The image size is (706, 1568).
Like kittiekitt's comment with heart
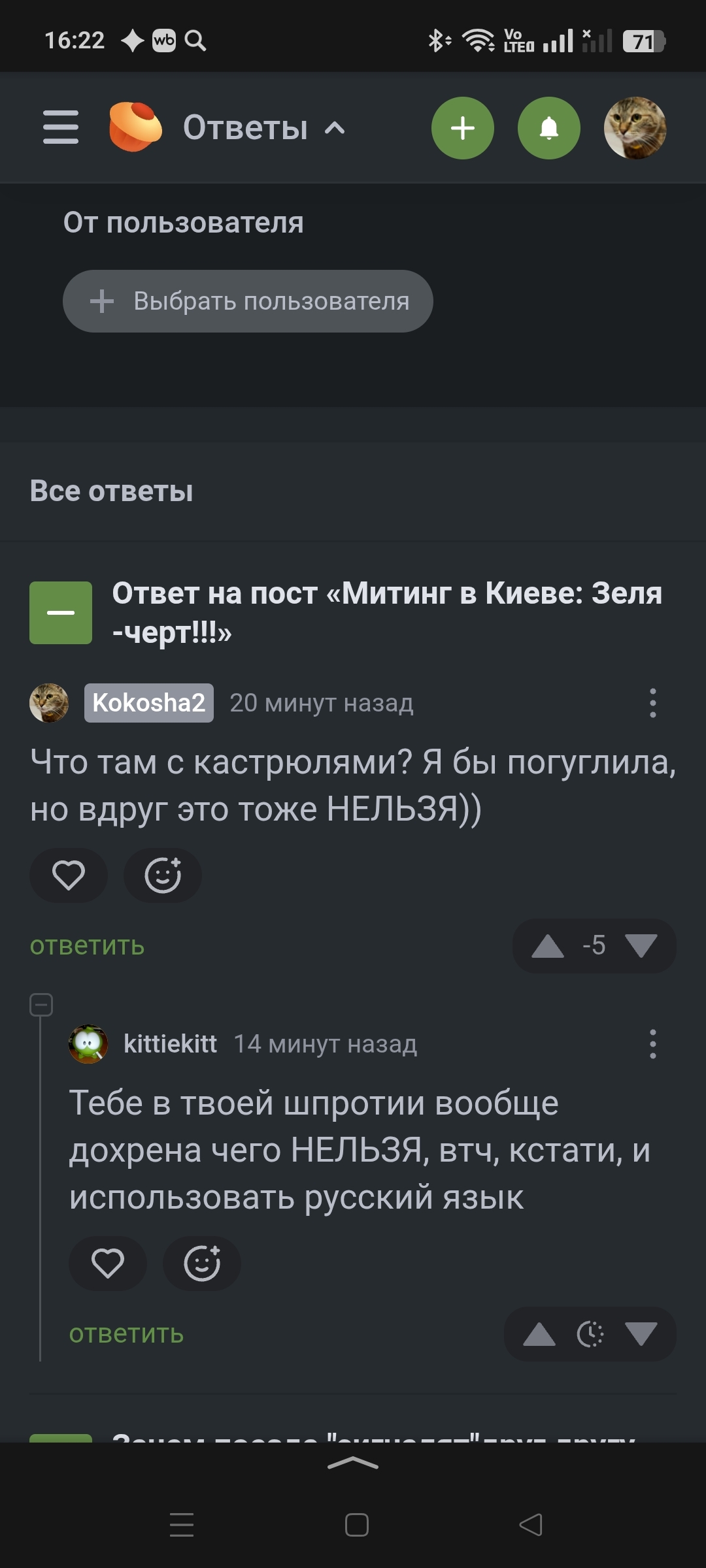coord(108,1263)
